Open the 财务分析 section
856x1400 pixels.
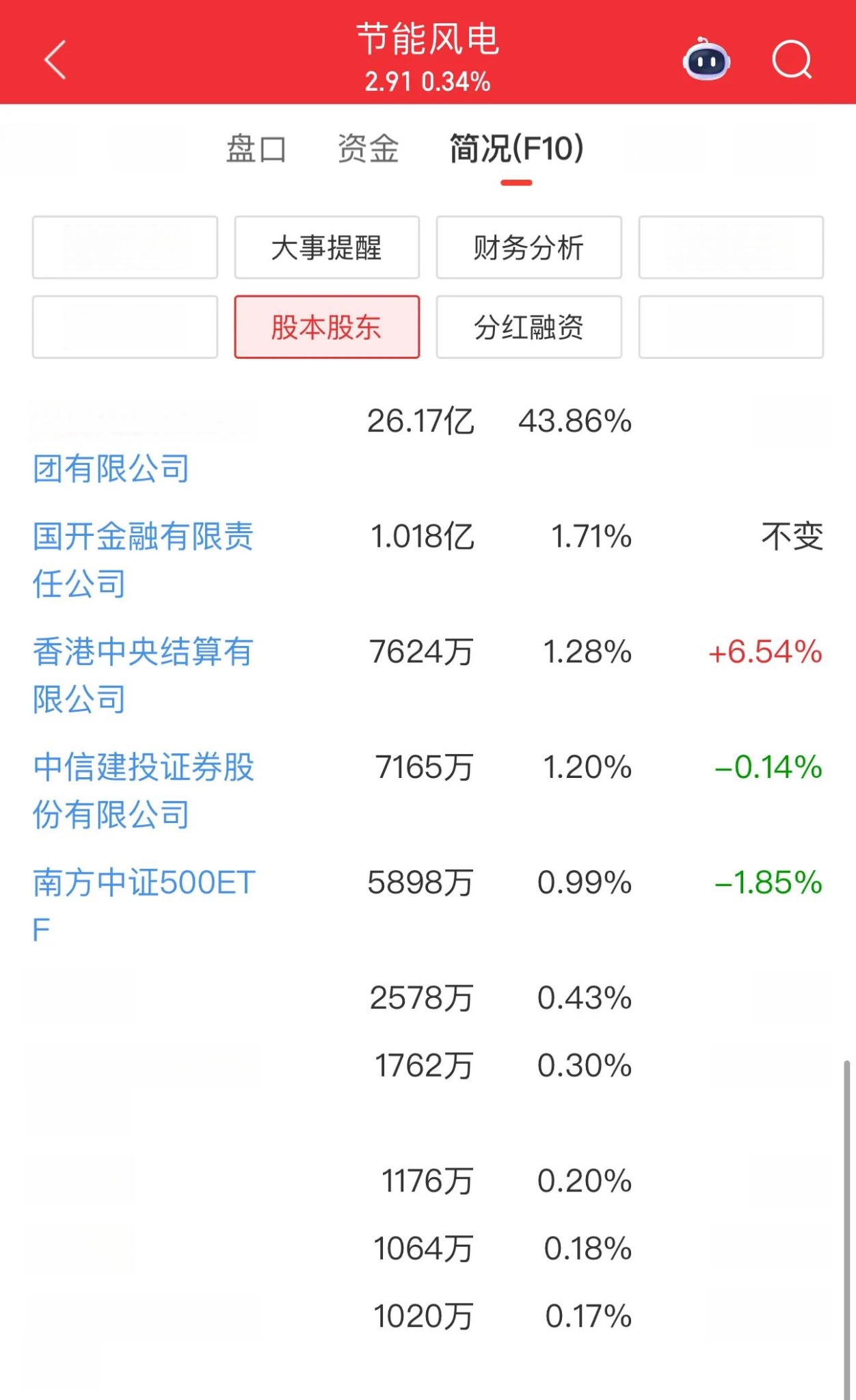point(529,247)
